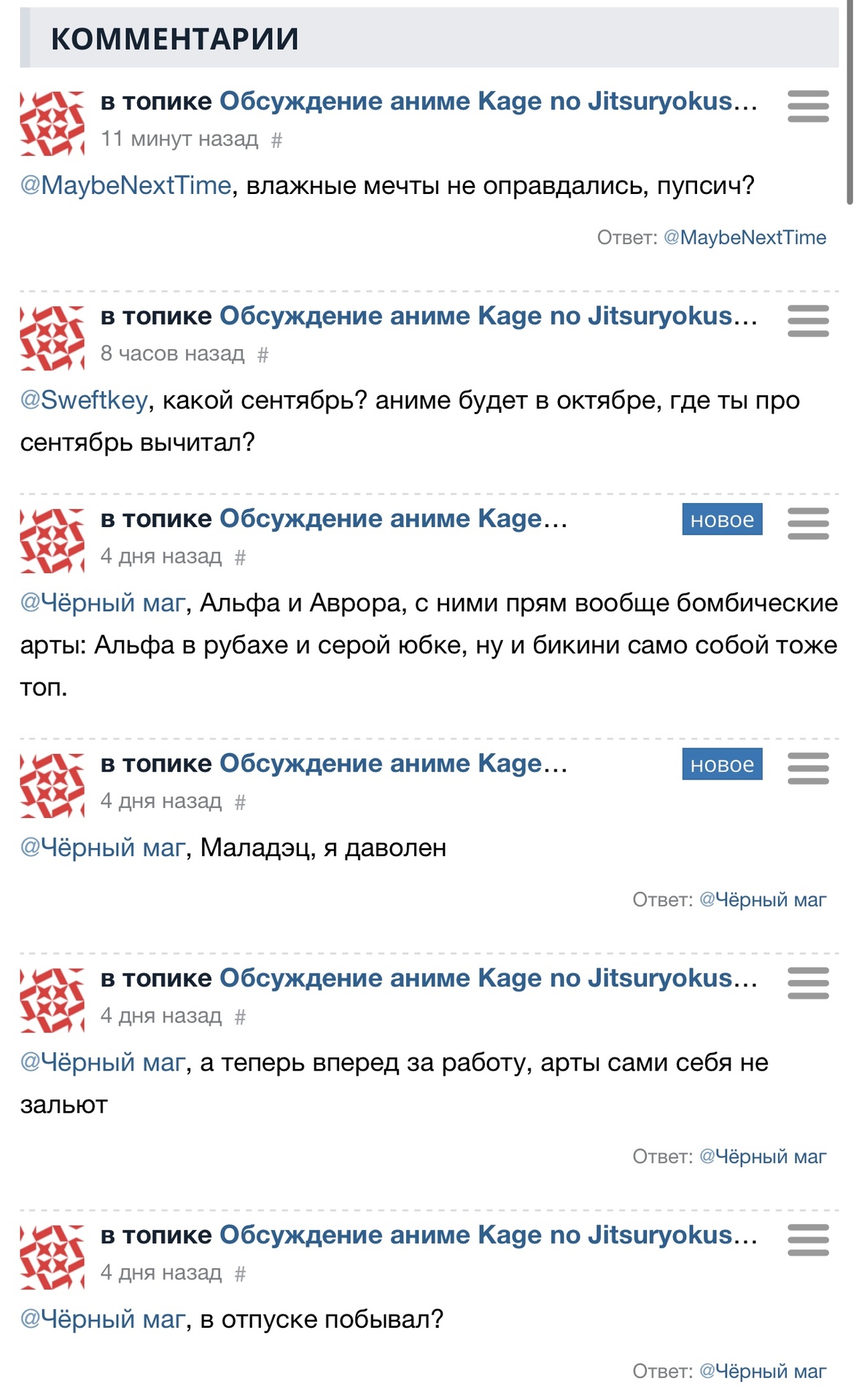Image resolution: width=859 pixels, height=1400 pixels.
Task: Open the menu of the 11 минут назад comment
Action: pos(808,106)
